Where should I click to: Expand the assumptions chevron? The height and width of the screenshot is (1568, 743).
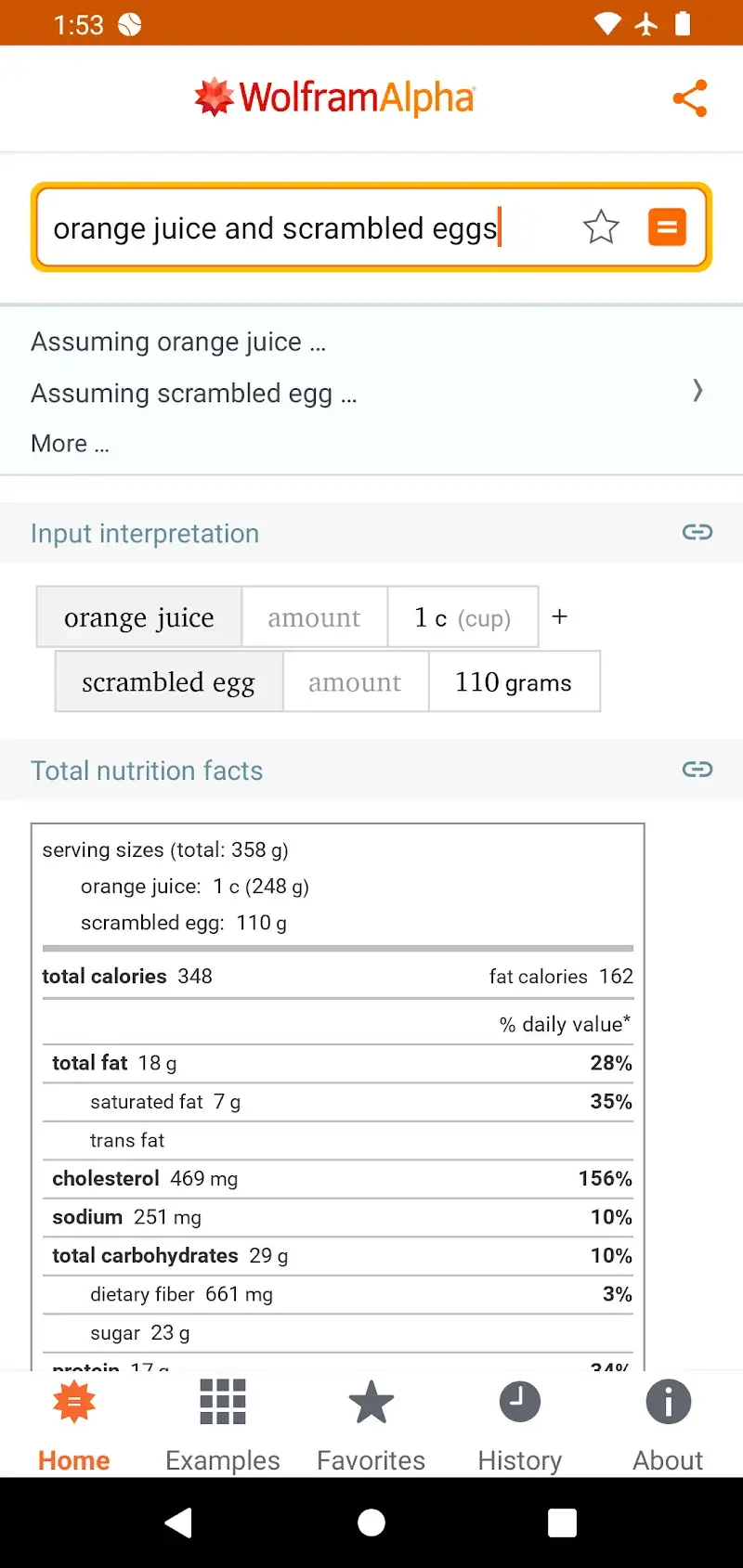[x=697, y=391]
